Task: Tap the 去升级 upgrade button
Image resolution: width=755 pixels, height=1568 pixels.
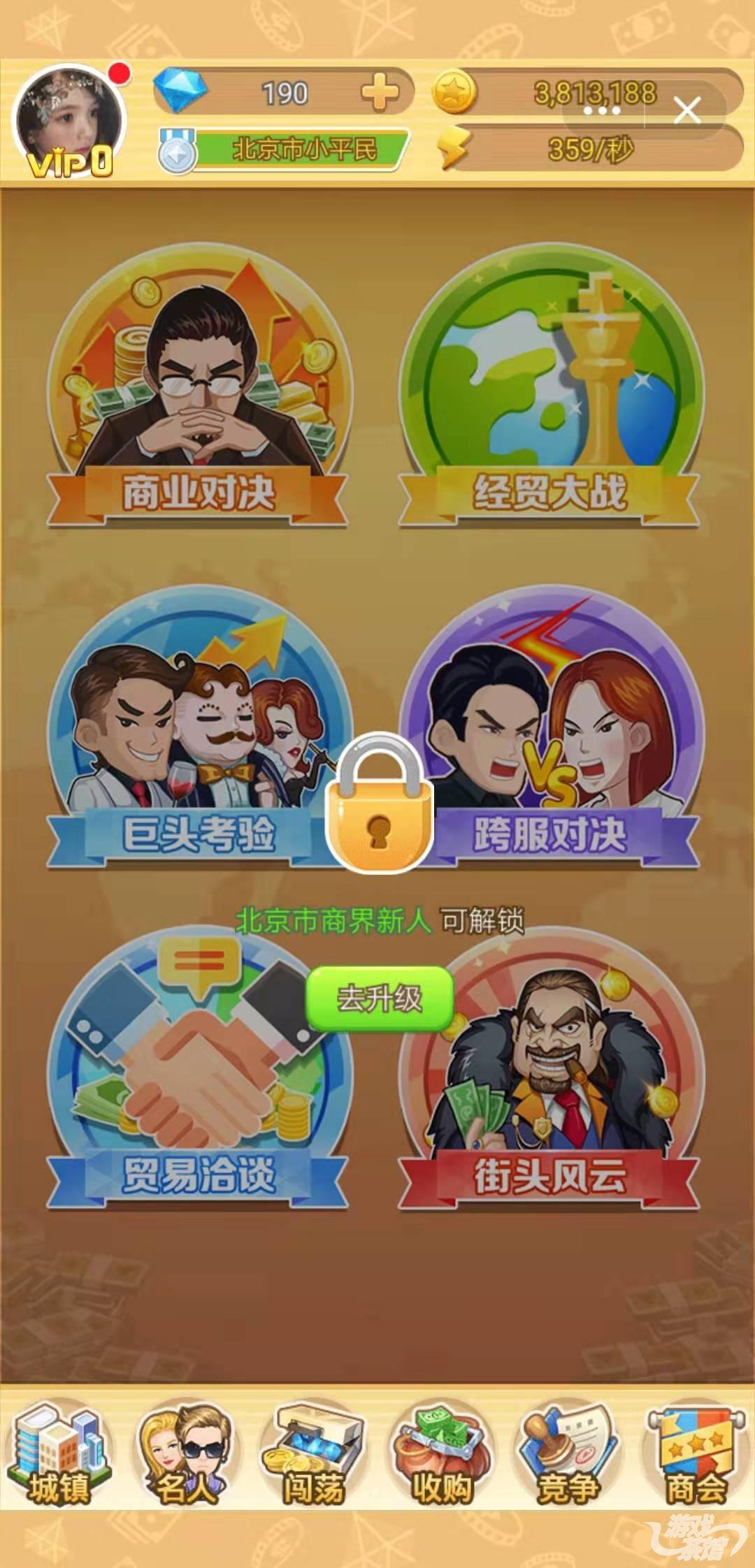Action: pos(380,999)
